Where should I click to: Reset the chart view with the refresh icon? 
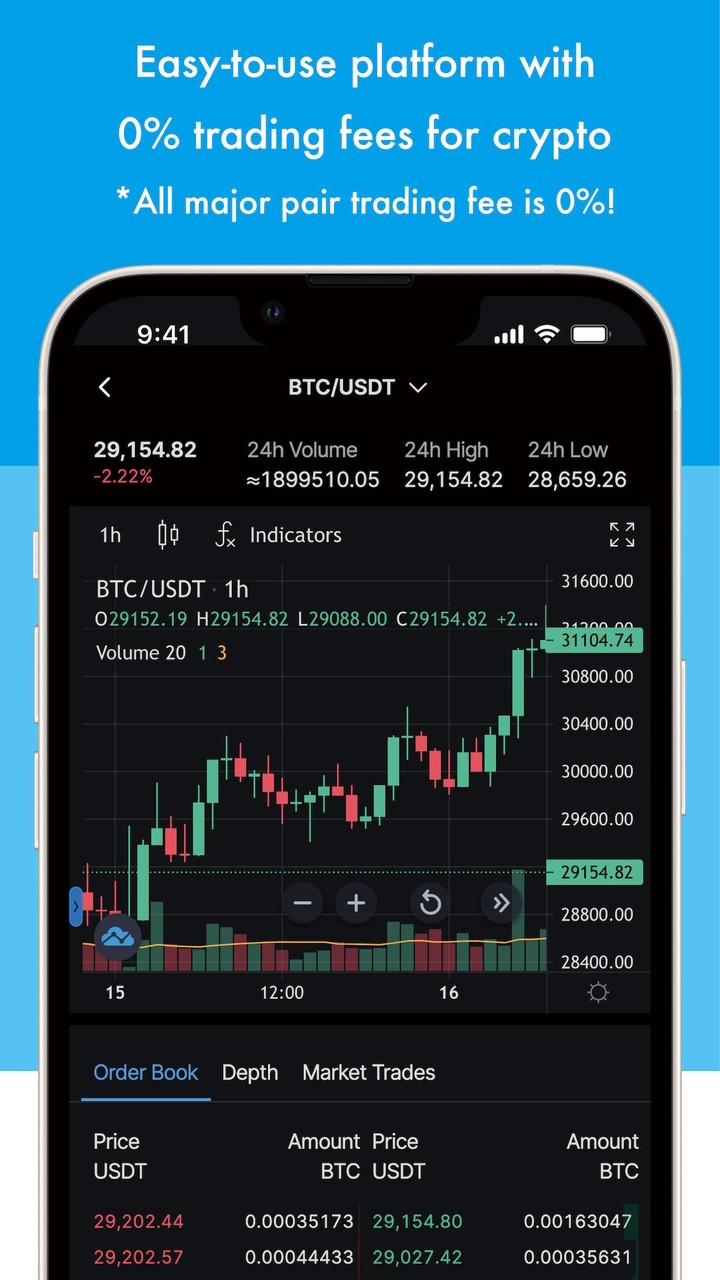430,903
